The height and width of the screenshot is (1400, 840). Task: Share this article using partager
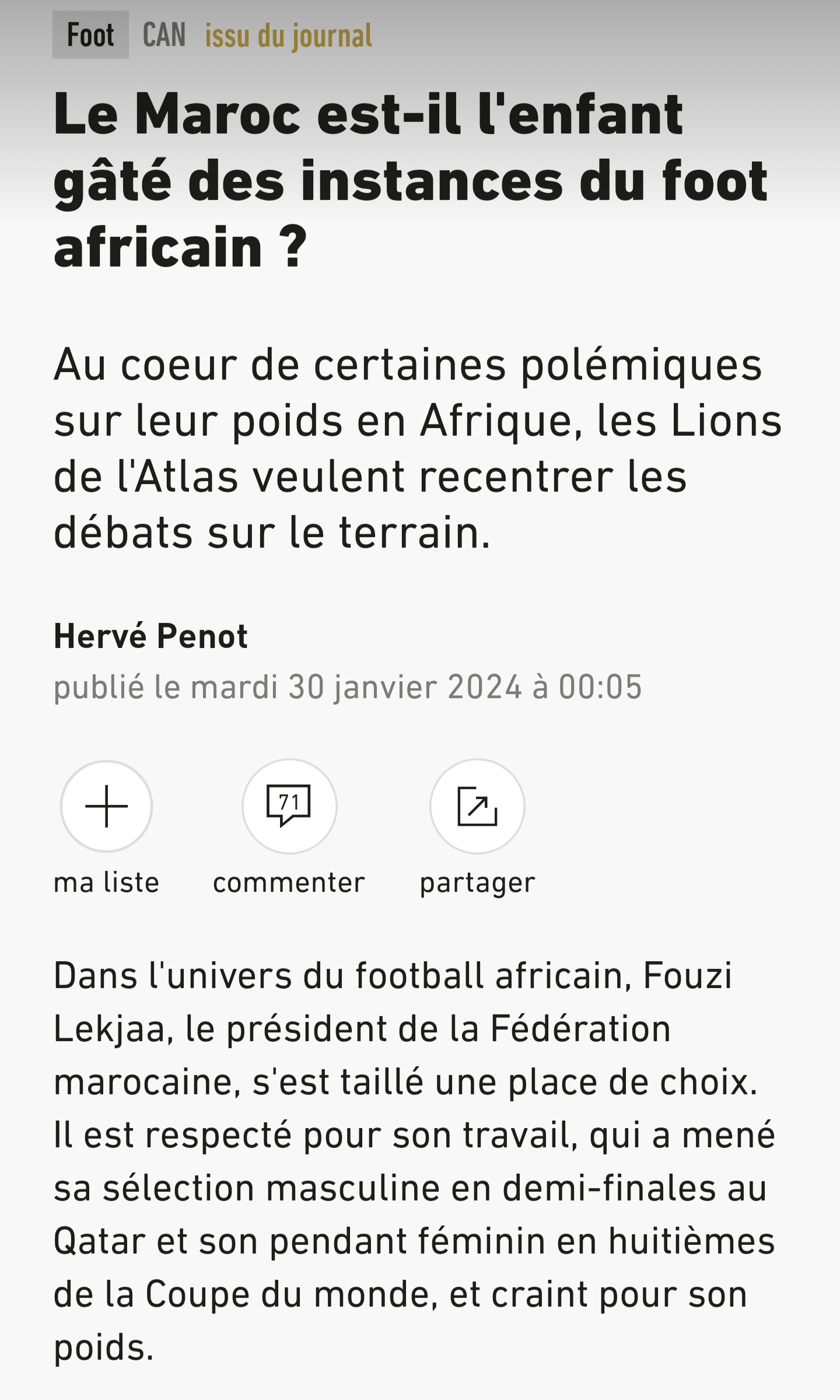[x=477, y=806]
